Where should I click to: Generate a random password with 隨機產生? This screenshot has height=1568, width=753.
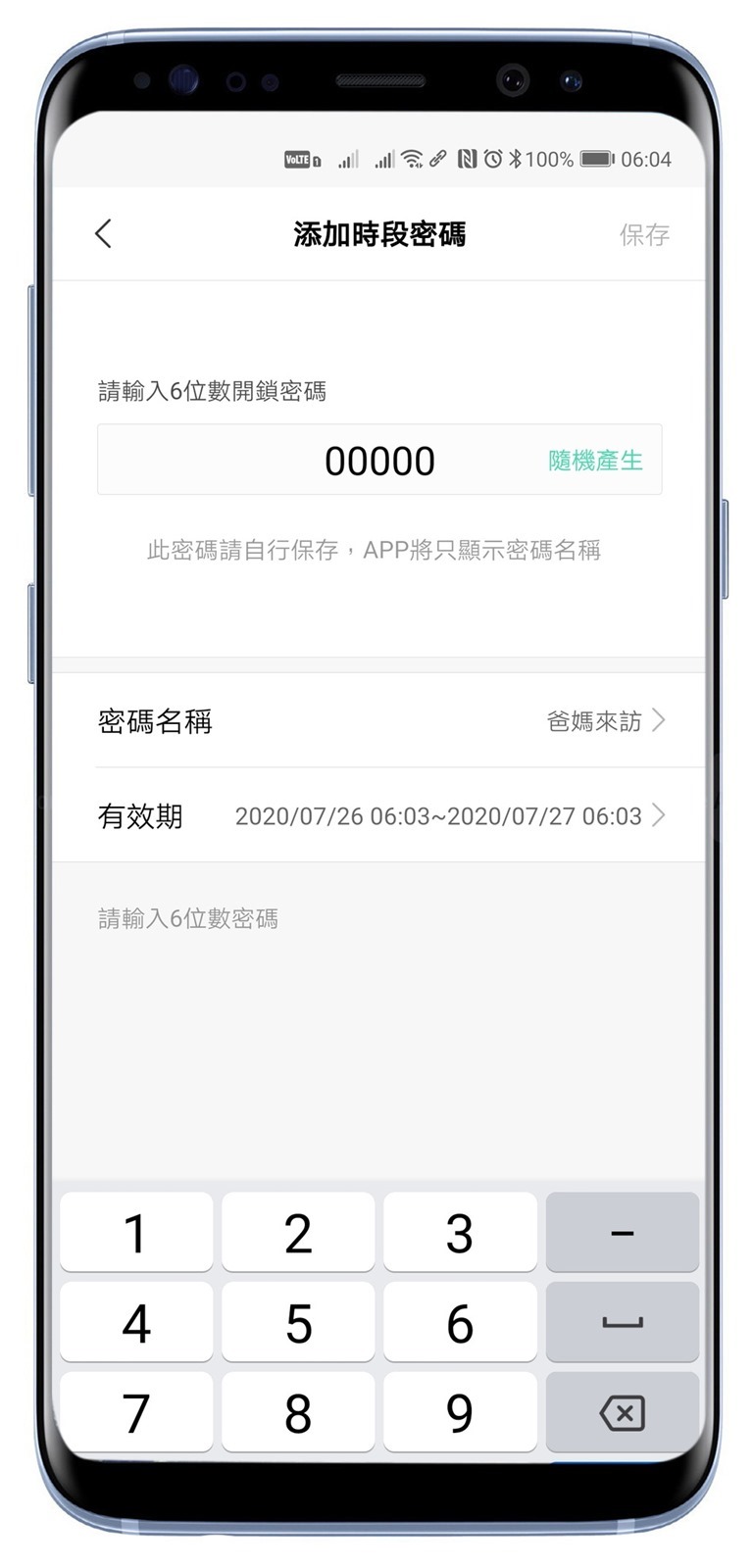pos(595,461)
